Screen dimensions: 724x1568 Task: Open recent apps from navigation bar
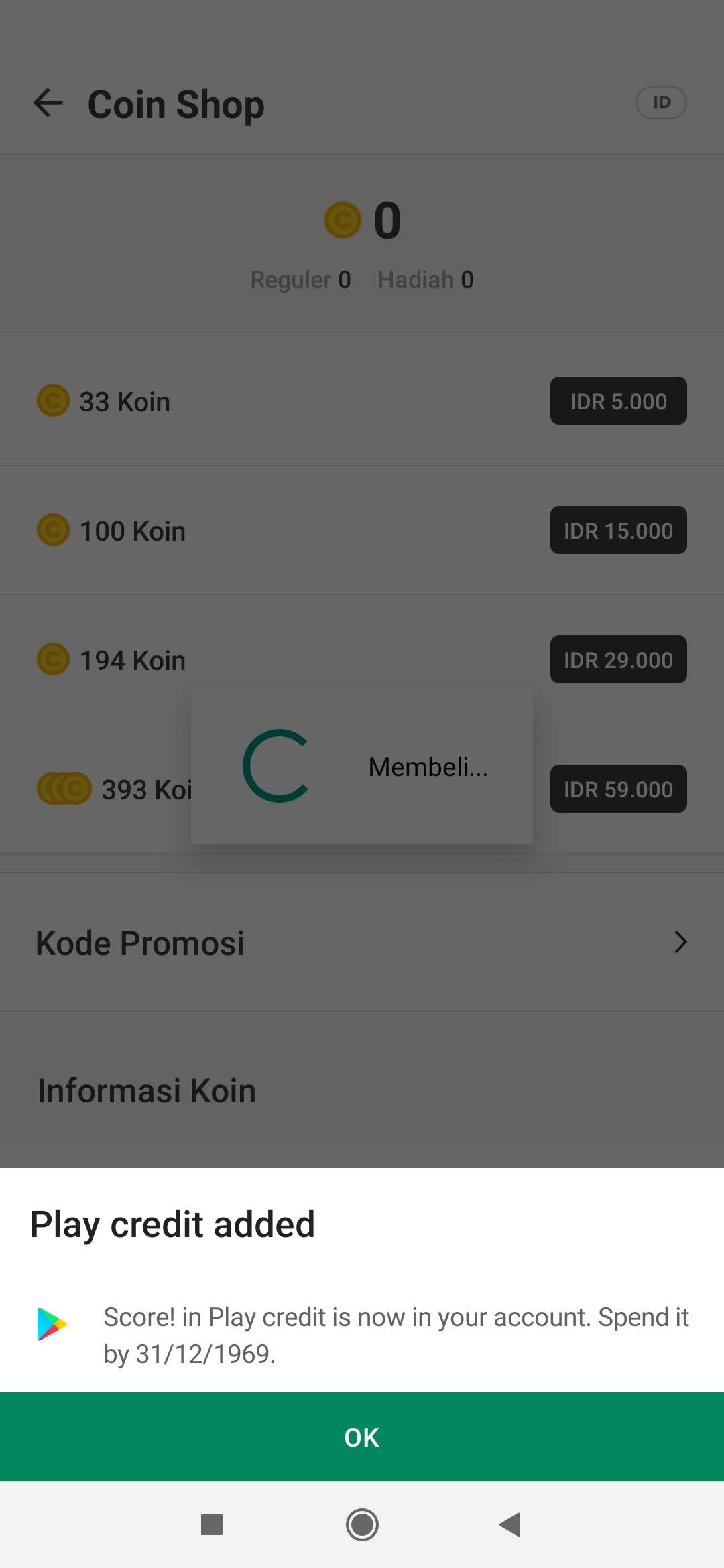(x=212, y=1525)
